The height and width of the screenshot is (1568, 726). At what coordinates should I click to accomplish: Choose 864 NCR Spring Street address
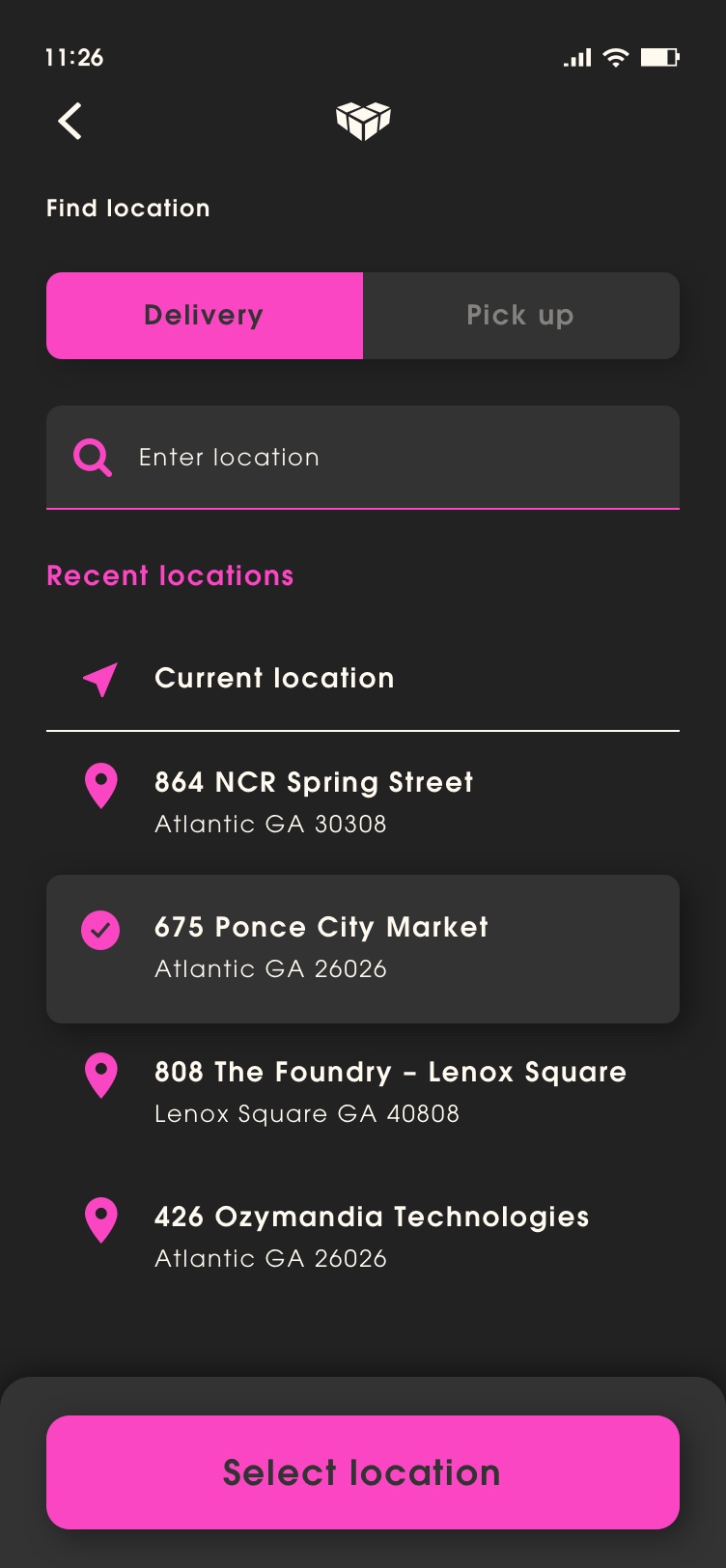314,801
